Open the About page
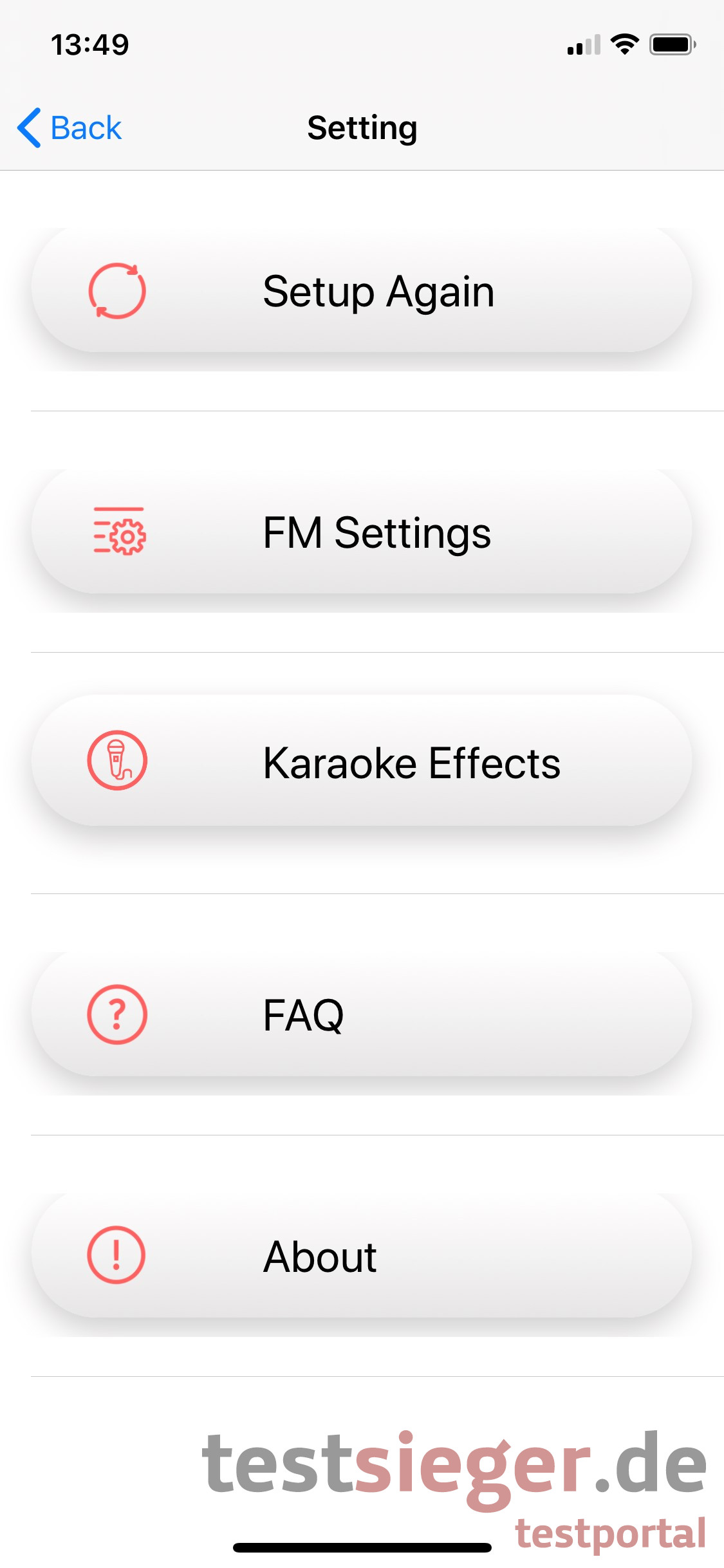The image size is (724, 1568). 362,1256
